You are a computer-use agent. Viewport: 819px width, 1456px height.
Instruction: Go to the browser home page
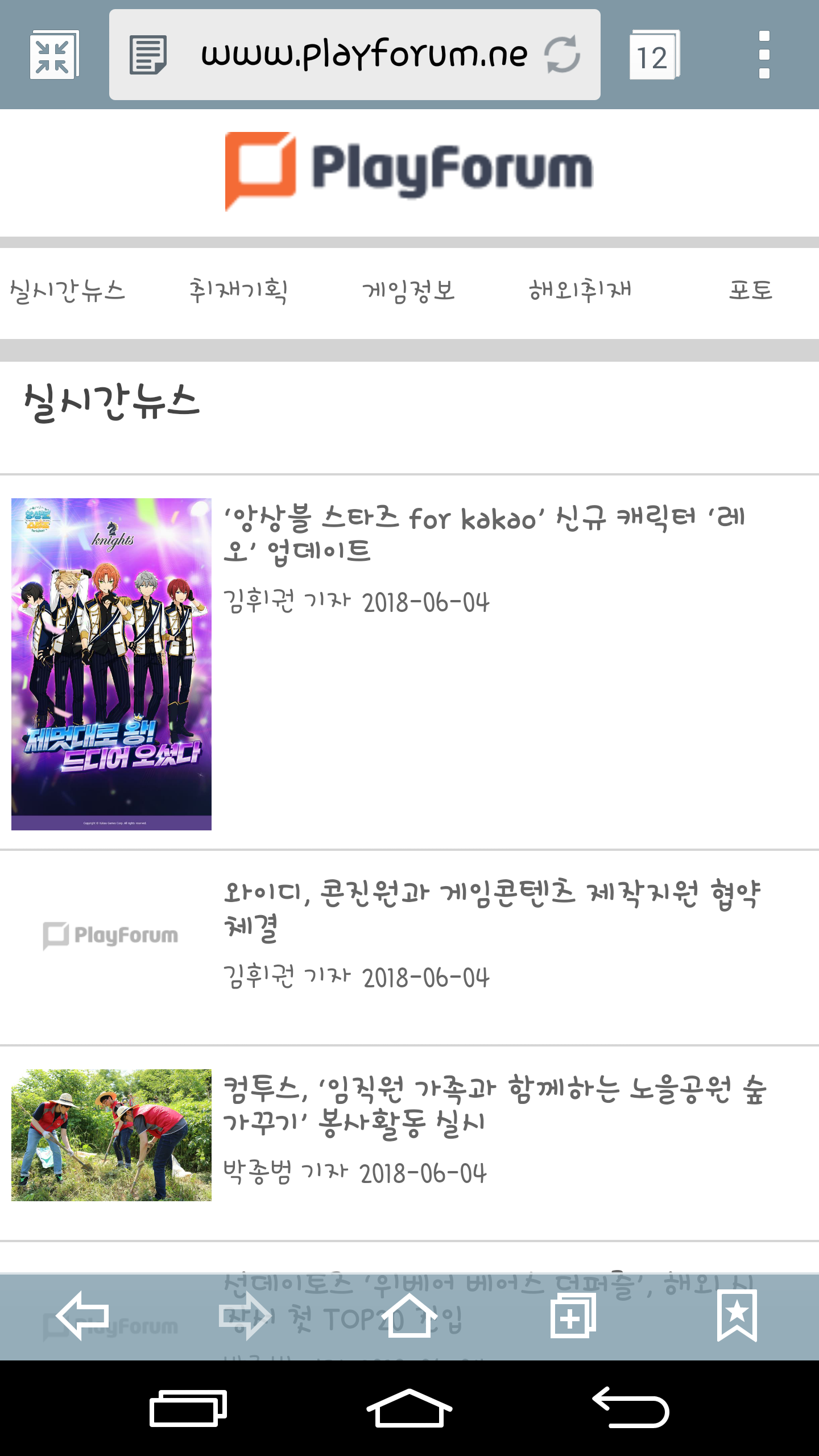point(409,1316)
